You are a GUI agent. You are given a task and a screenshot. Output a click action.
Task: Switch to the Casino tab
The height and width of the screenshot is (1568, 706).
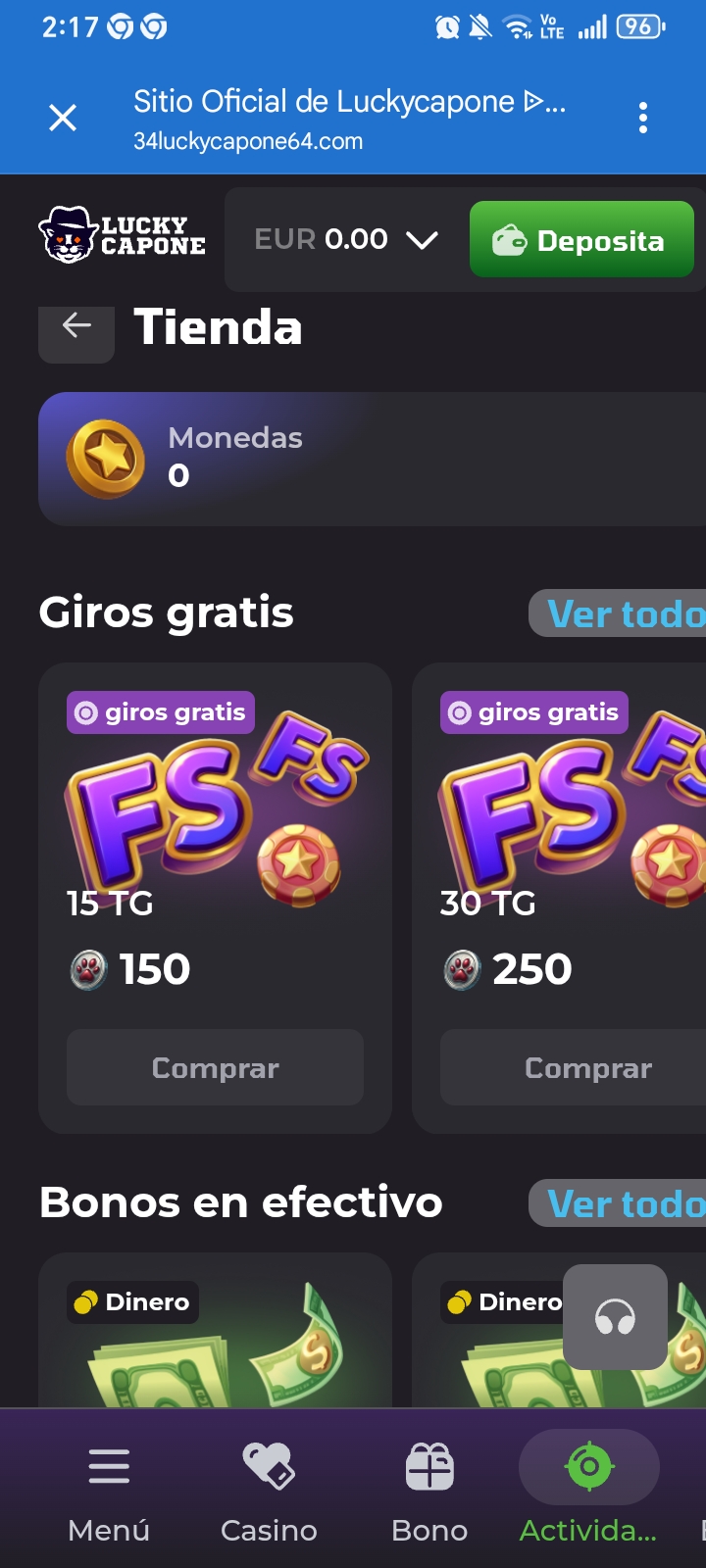269,1490
